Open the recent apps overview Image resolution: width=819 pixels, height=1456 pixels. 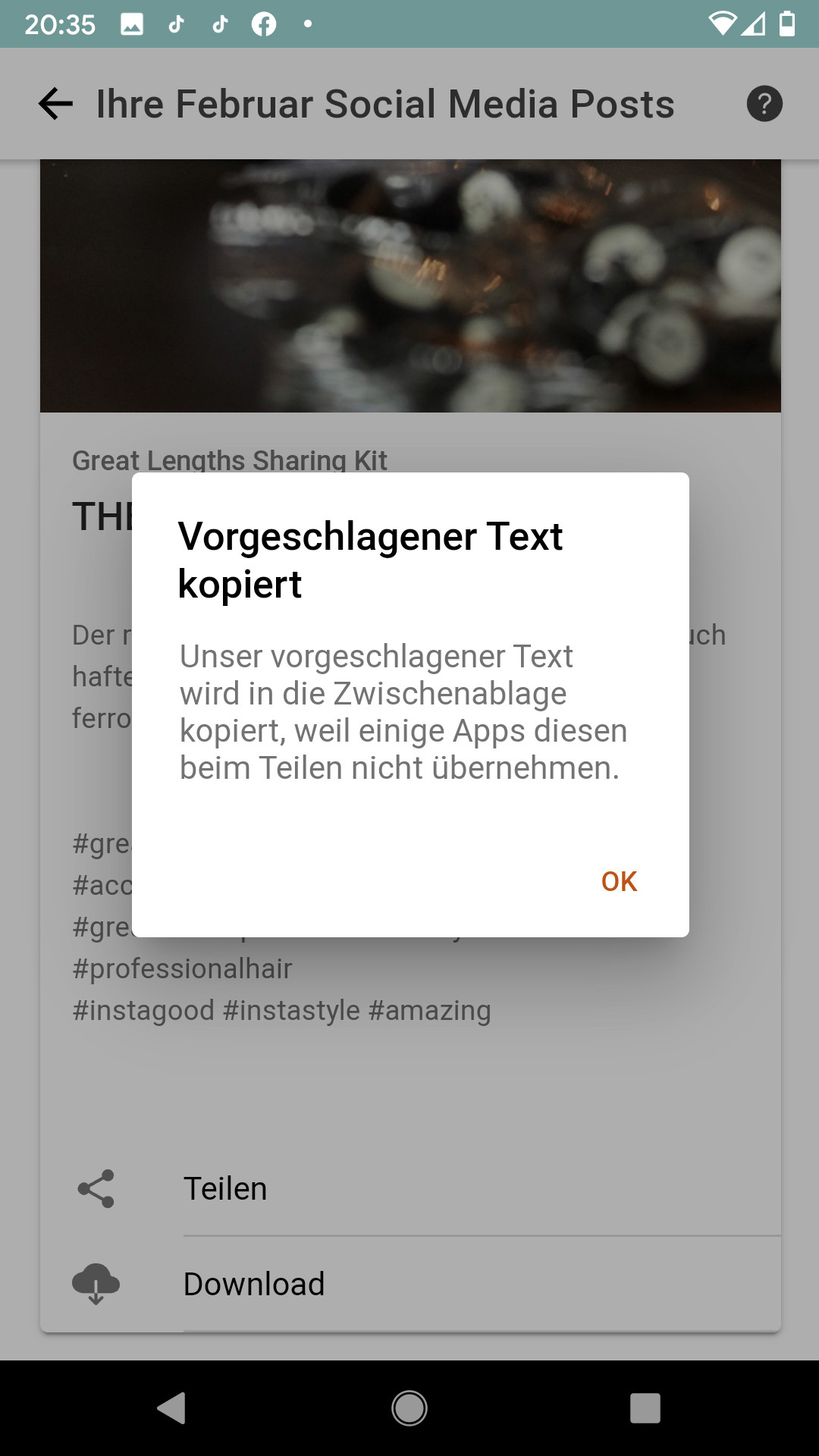click(645, 1408)
